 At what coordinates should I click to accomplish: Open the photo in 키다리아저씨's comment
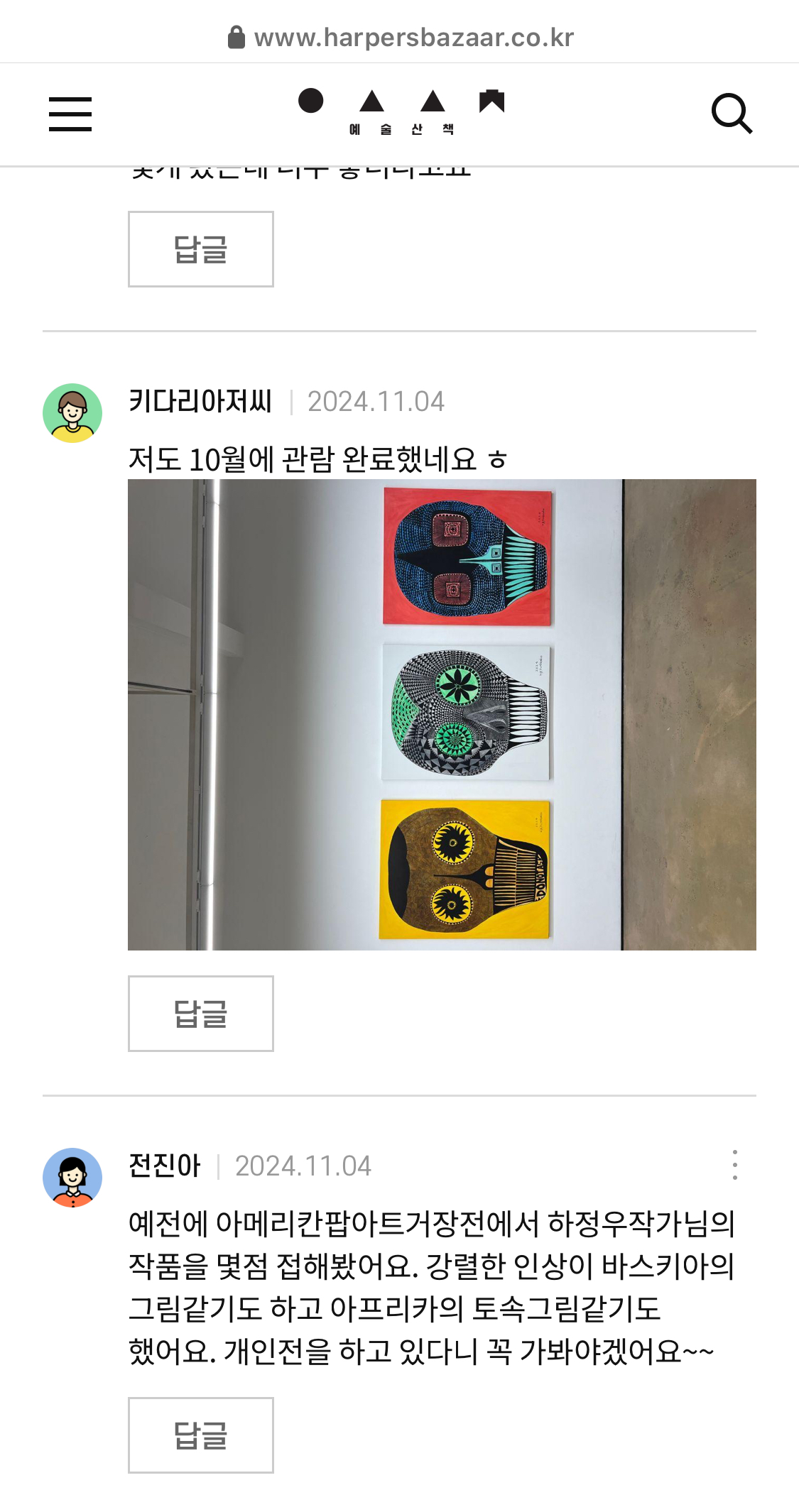coord(442,714)
